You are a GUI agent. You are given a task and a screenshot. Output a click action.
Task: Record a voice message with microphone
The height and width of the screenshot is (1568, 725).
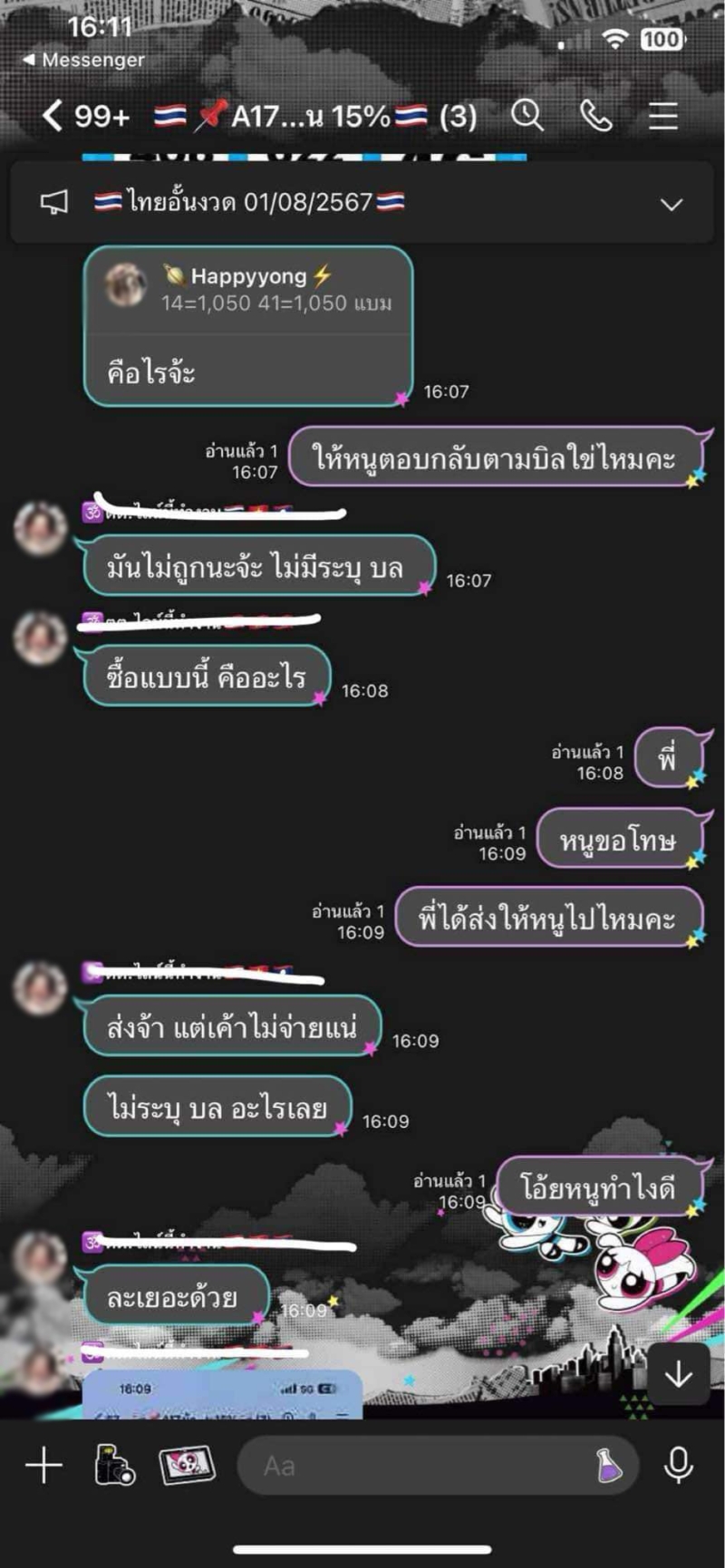[679, 1465]
